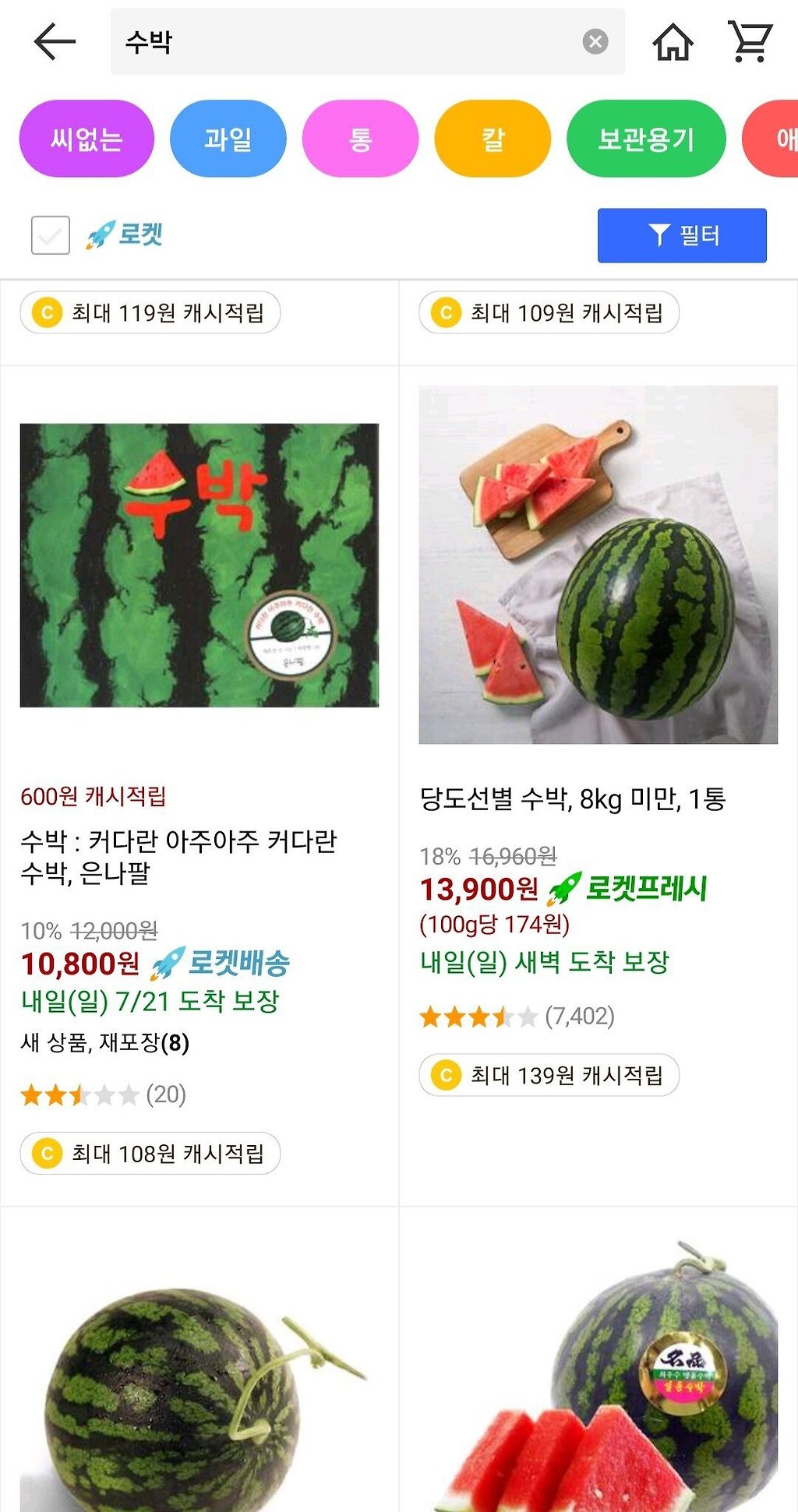
Task: Enable the 로켓 delivery checkbox
Action: pos(51,235)
